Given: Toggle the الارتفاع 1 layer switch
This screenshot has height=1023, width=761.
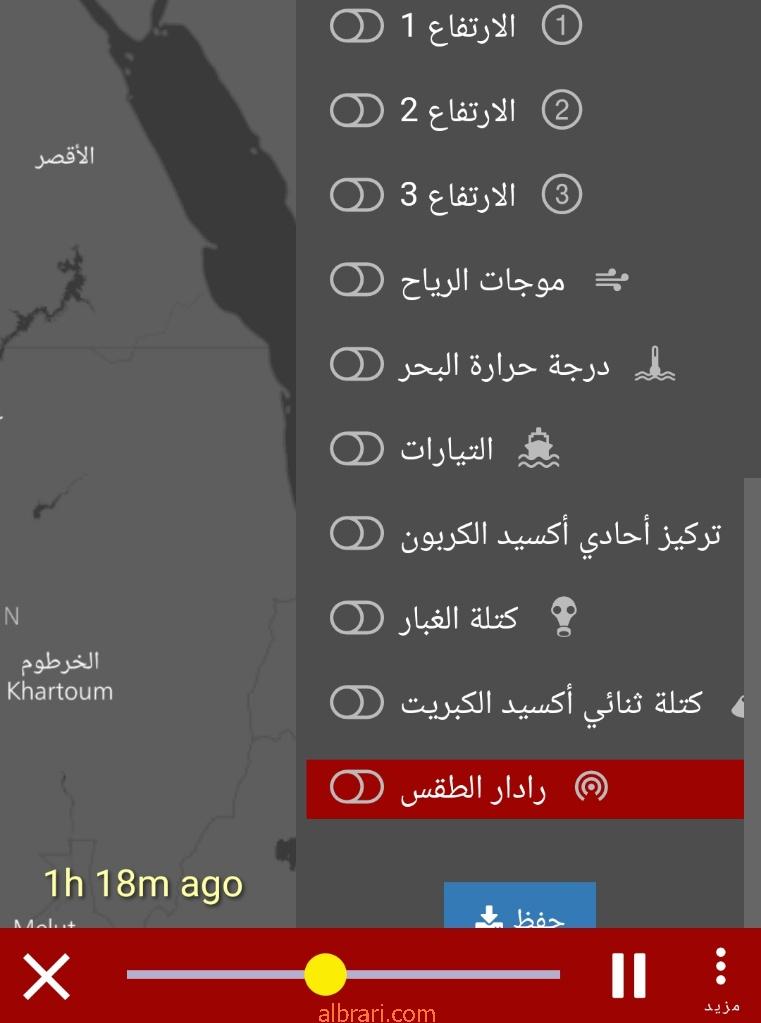Looking at the screenshot, I should tap(357, 27).
